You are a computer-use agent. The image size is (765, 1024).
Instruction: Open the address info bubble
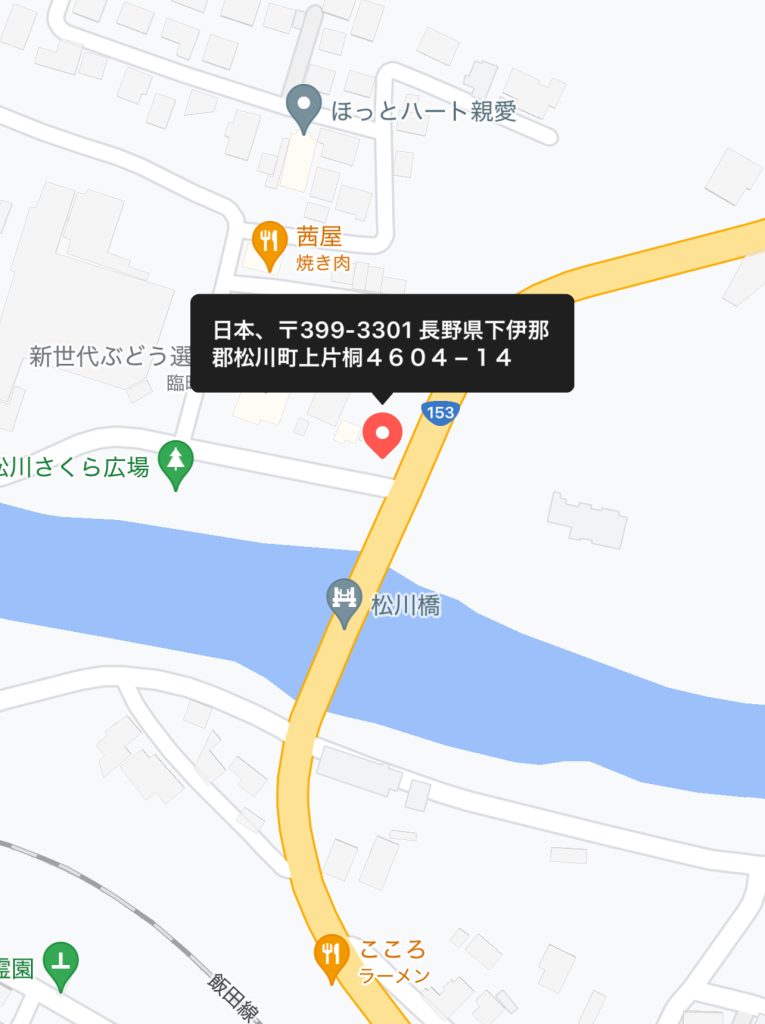(x=382, y=343)
